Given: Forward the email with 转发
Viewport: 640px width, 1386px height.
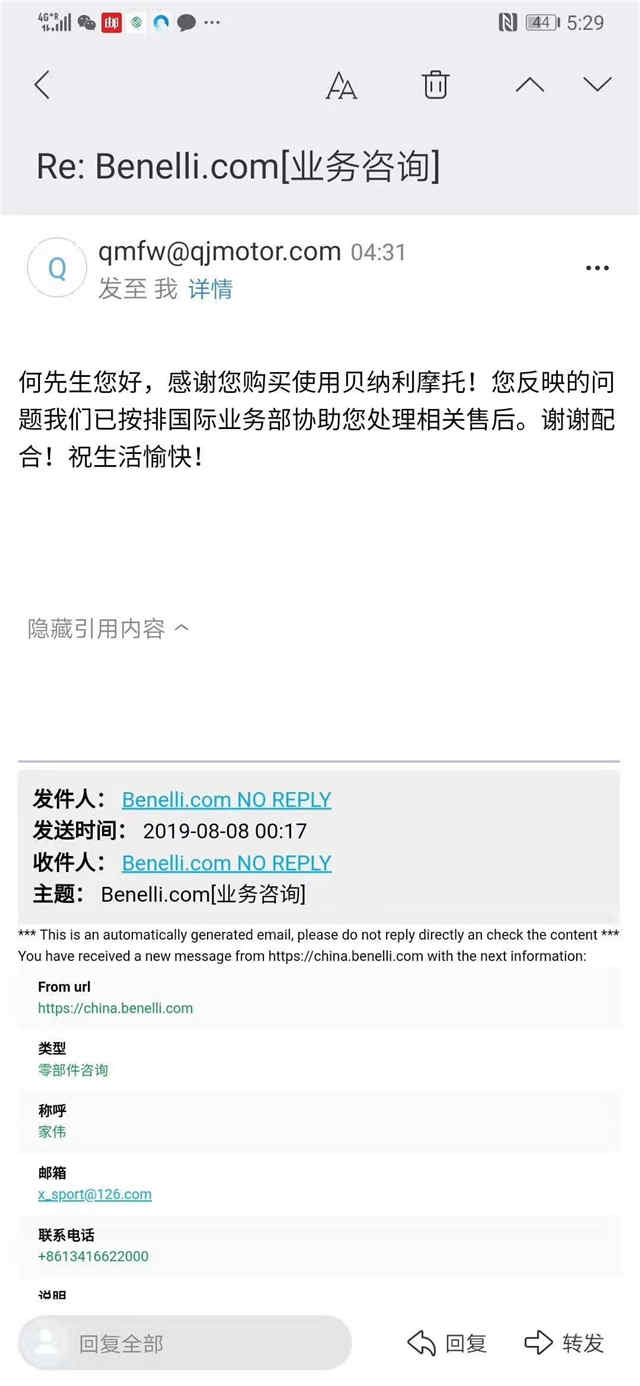Looking at the screenshot, I should [x=565, y=1343].
